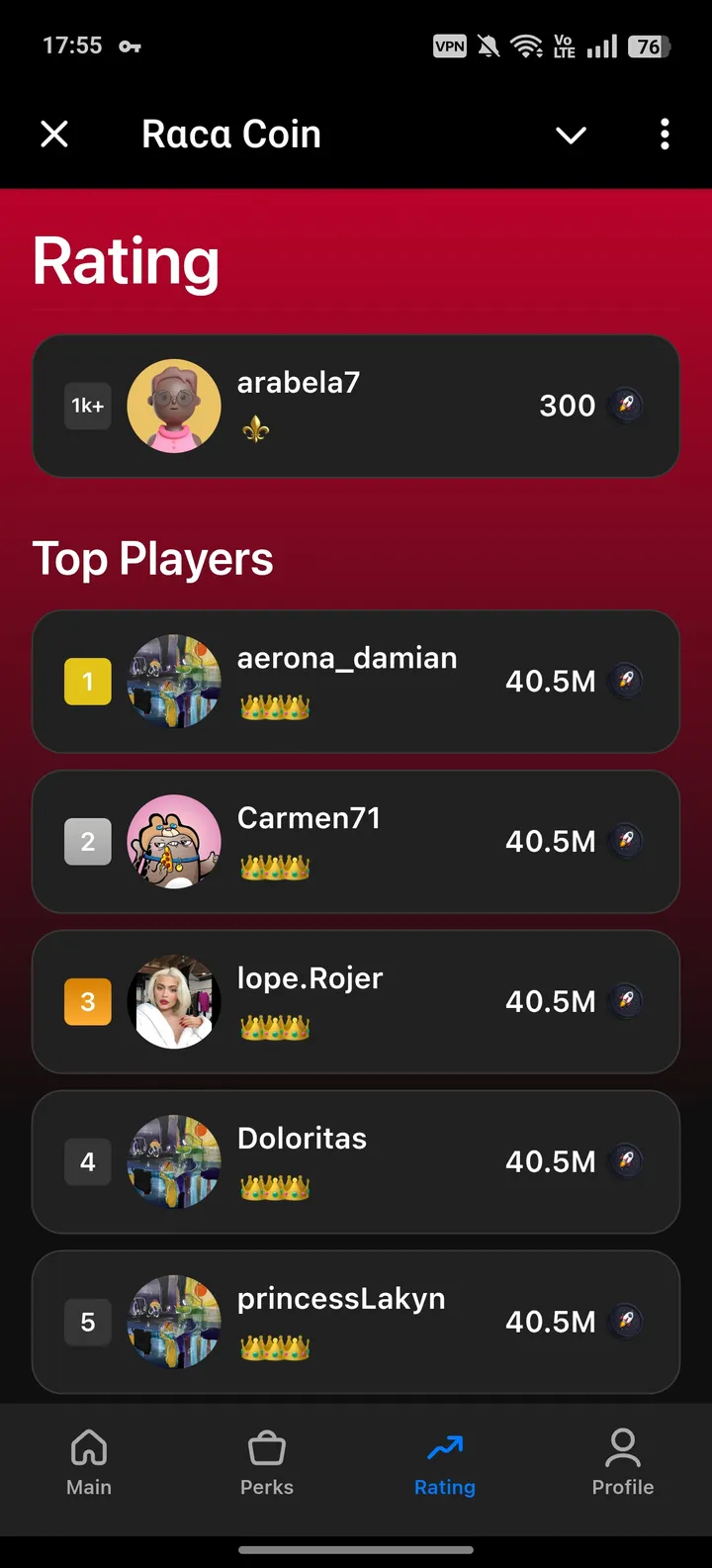View princessLakyn's ranking entry
Viewport: 712px width, 1568px height.
point(356,1322)
